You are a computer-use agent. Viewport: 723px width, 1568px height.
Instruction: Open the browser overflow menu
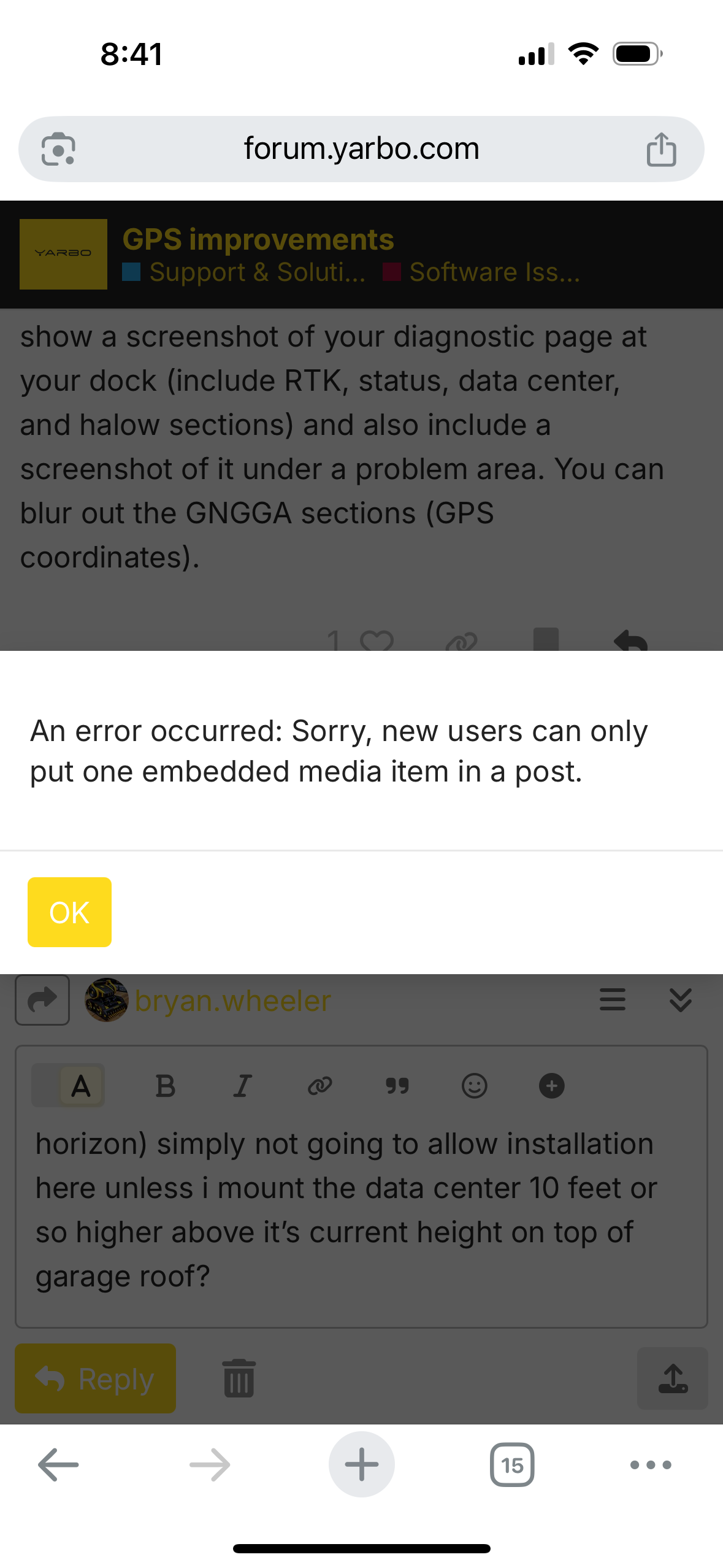[x=651, y=1465]
